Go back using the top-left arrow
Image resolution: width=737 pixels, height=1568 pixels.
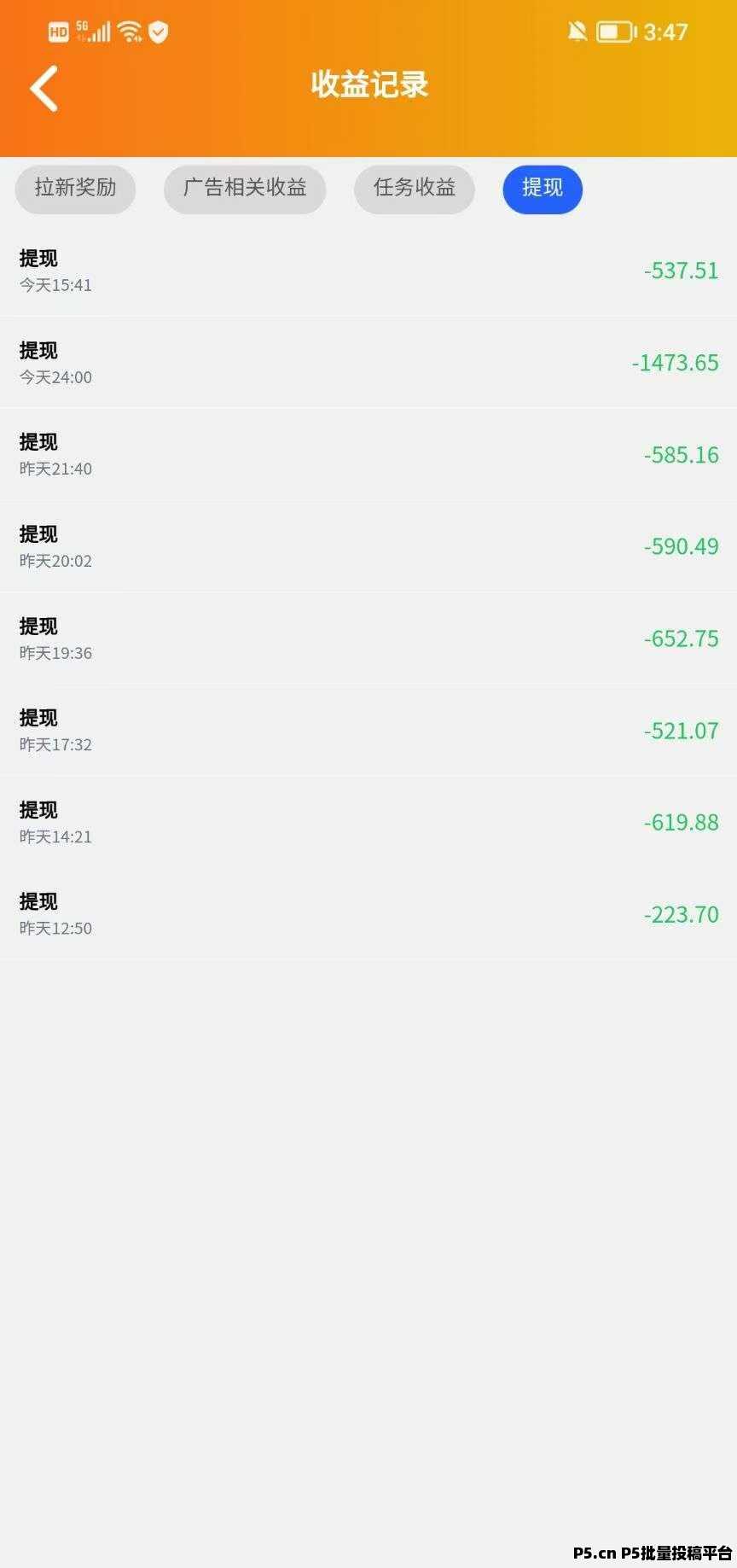44,88
